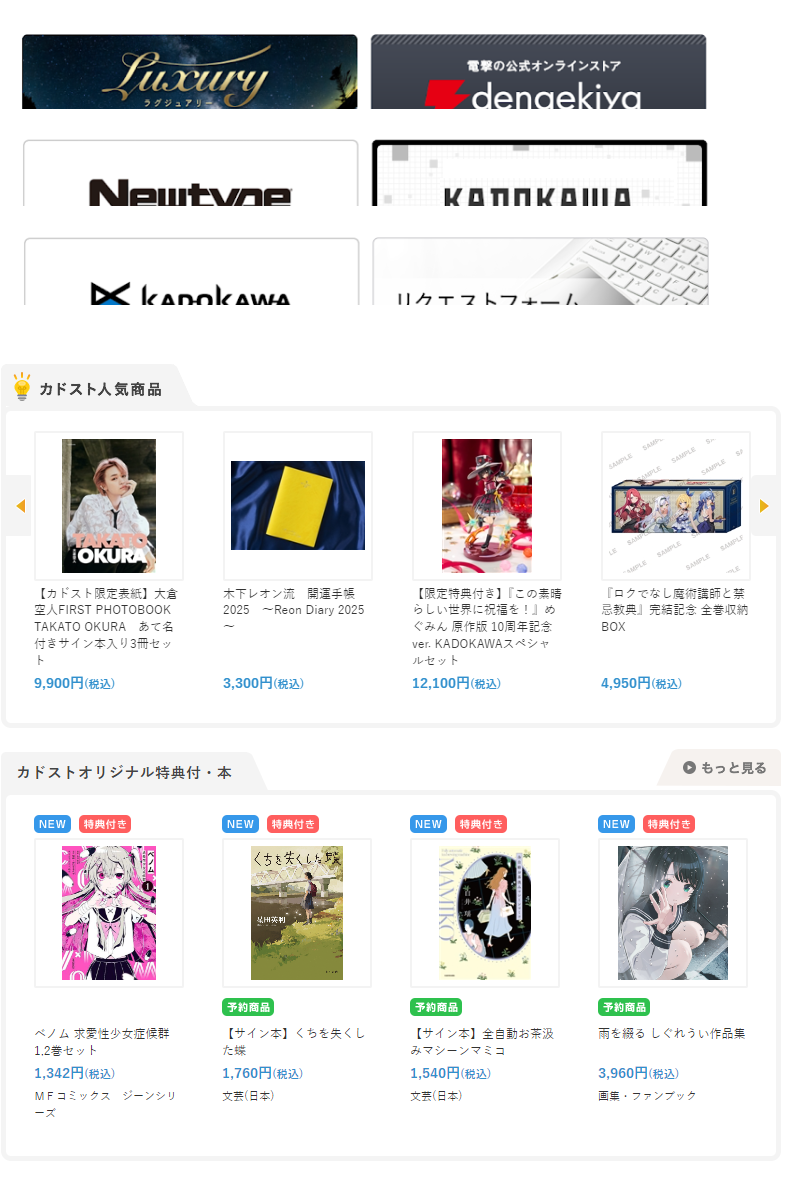
Task: Tap もっと見る to see more books
Action: (x=725, y=768)
